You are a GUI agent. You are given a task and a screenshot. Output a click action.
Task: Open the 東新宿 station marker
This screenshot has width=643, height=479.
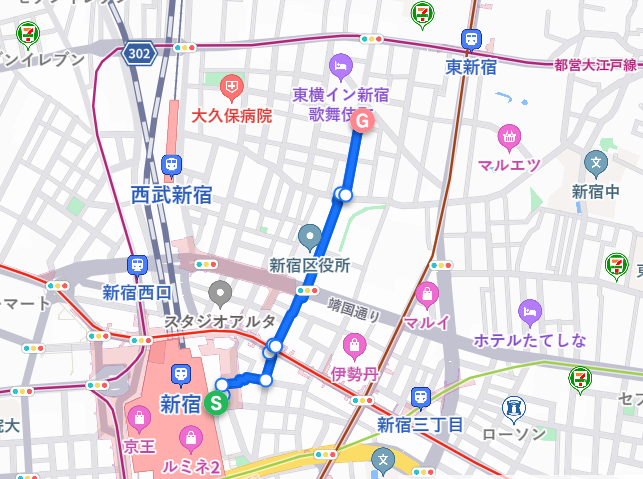click(x=471, y=40)
